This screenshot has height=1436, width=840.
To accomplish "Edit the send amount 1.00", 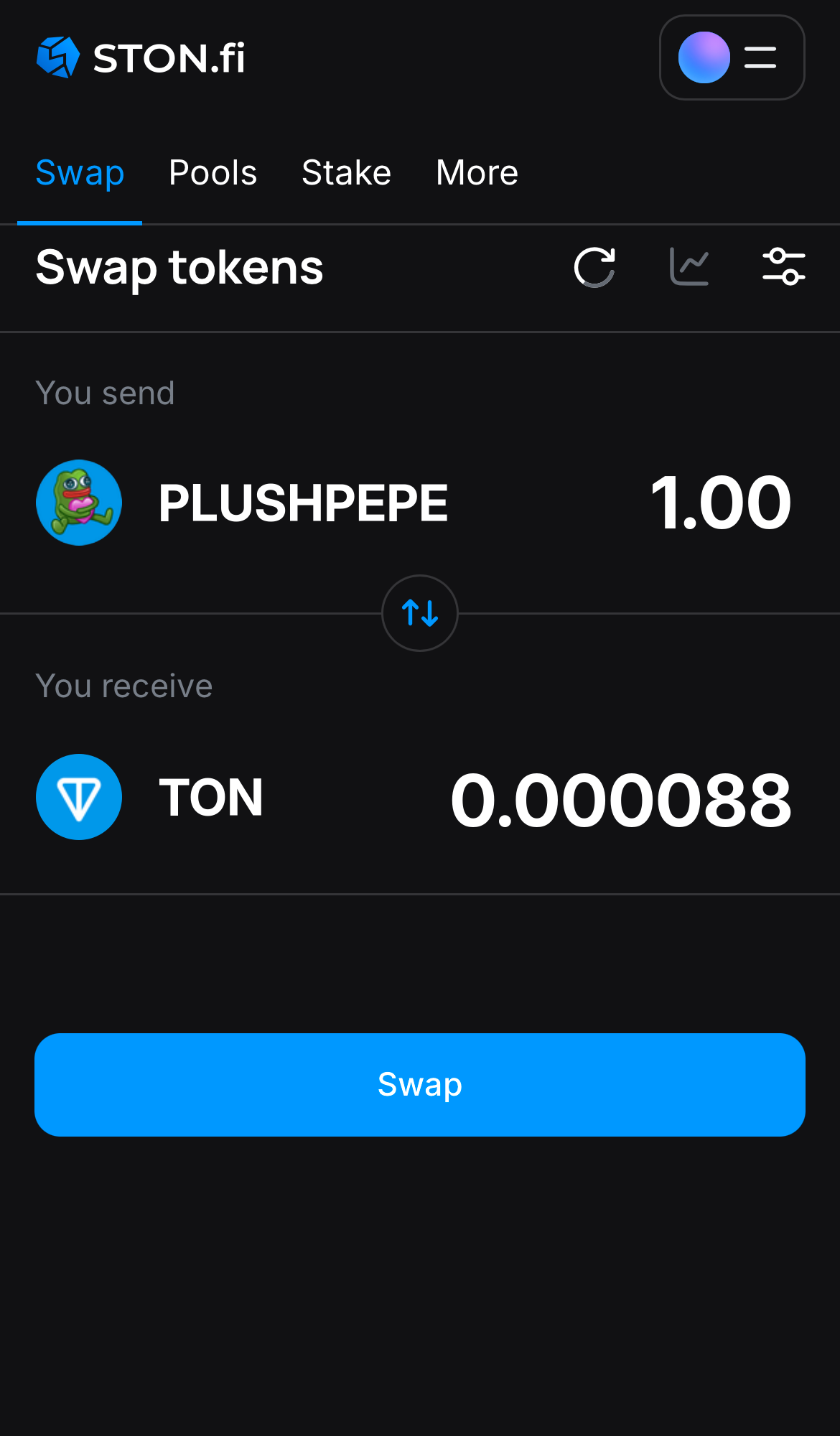I will (x=720, y=503).
